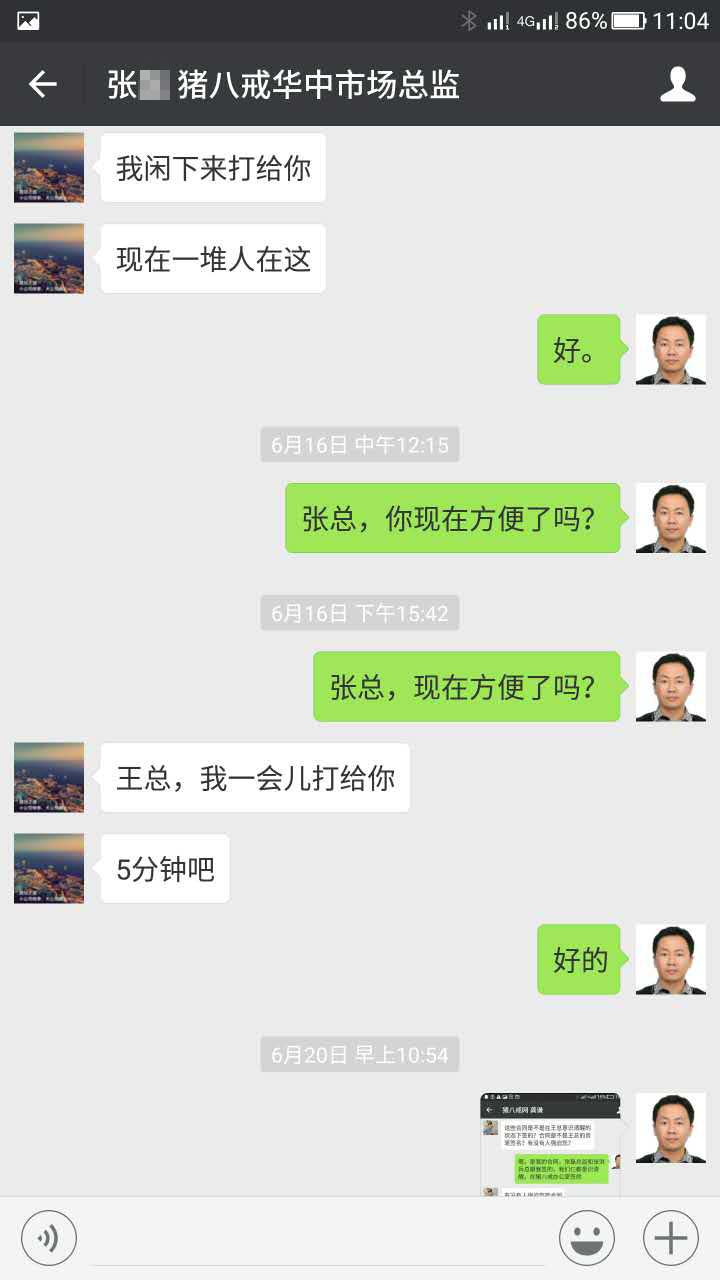This screenshot has width=720, height=1280.
Task: Open the emoji picker
Action: point(586,1238)
